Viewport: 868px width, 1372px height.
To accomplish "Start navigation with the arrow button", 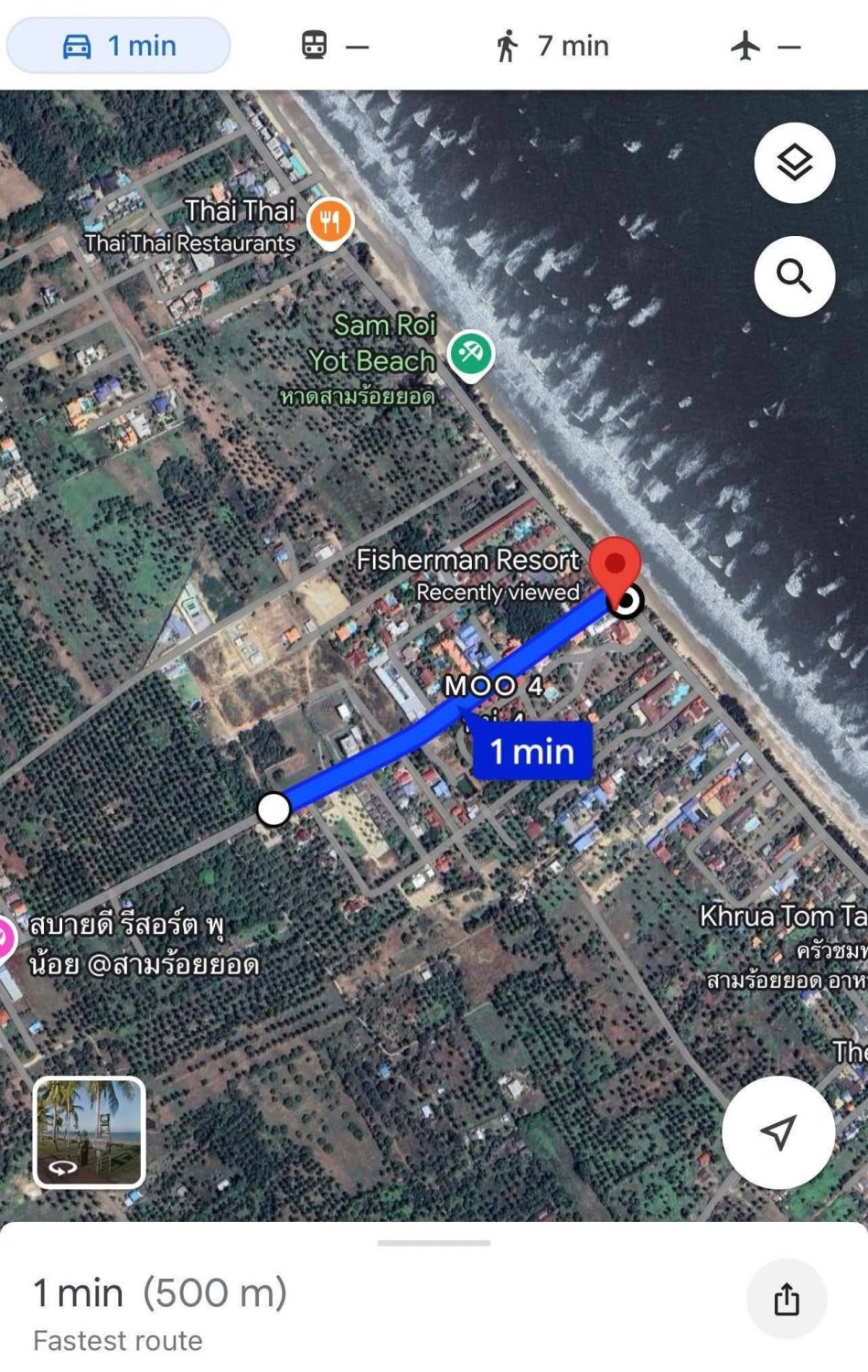I will click(x=777, y=1132).
